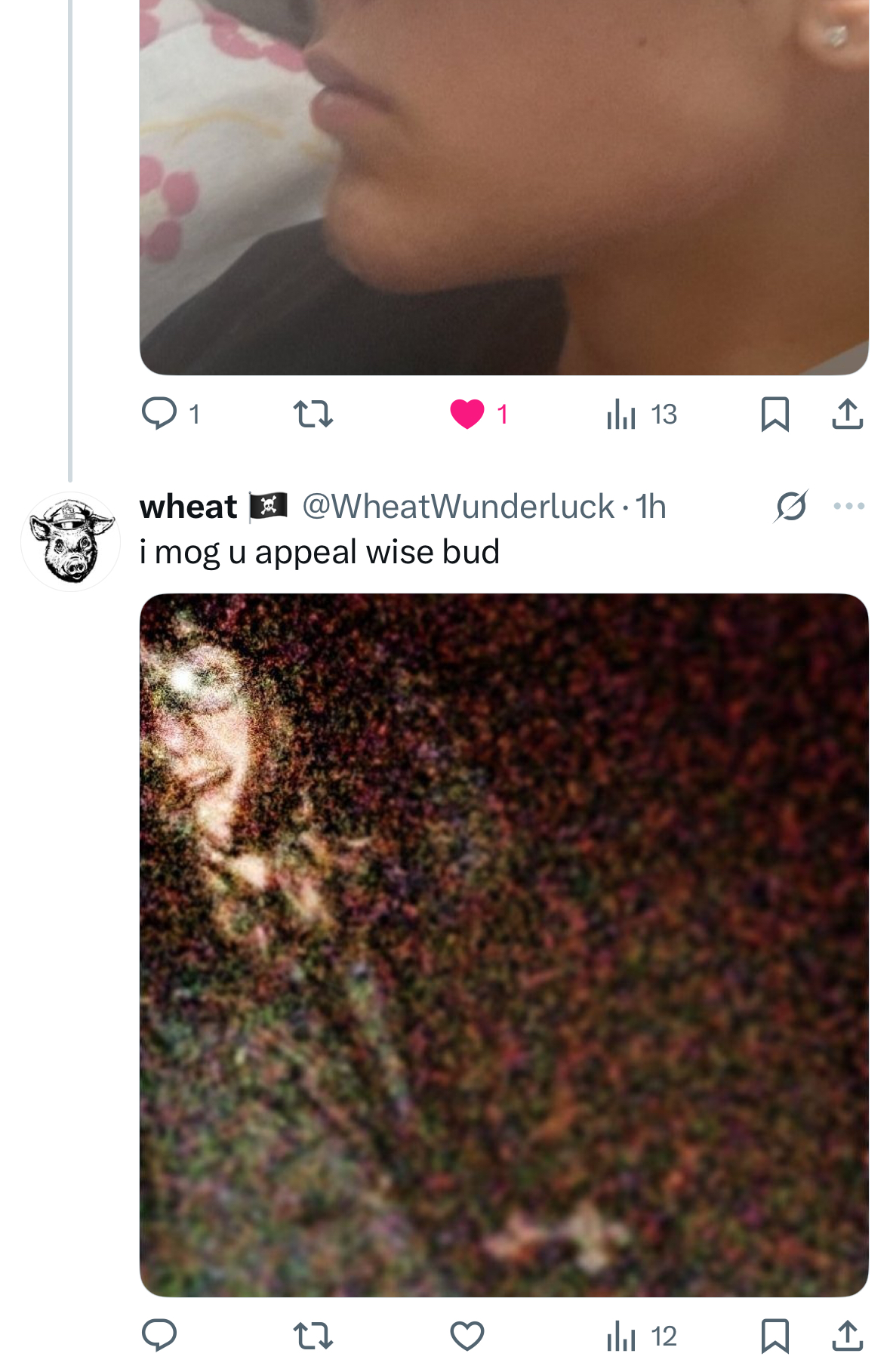Open the @WheatWunderluck profile link

point(458,507)
